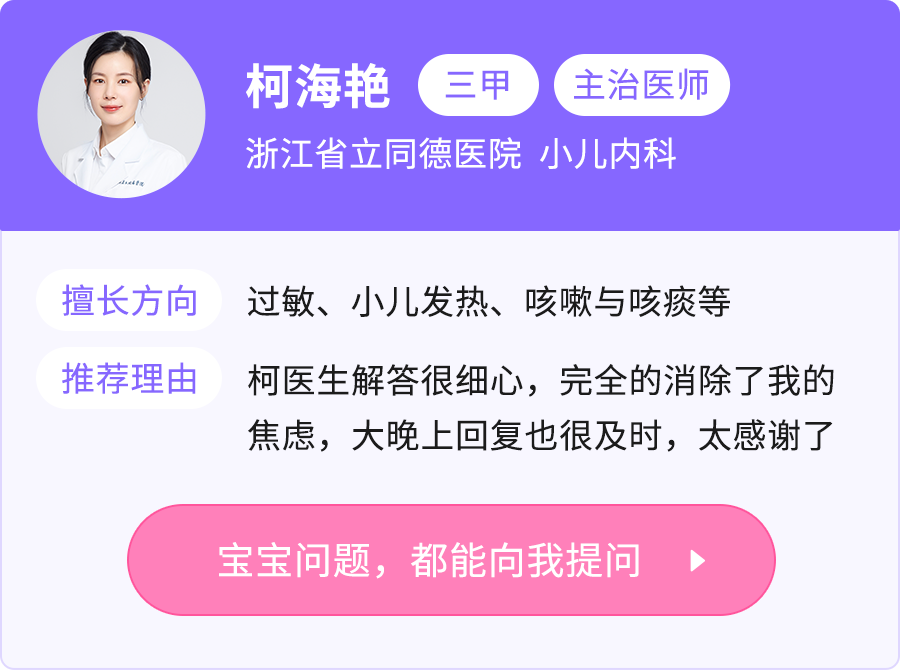The width and height of the screenshot is (900, 670).
Task: Open doctor 柯海艳's profile photo
Action: point(121,114)
